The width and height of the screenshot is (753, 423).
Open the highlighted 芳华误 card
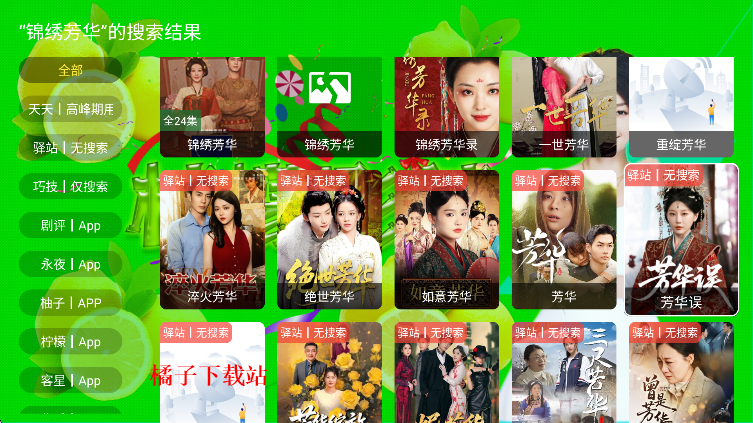[681, 240]
